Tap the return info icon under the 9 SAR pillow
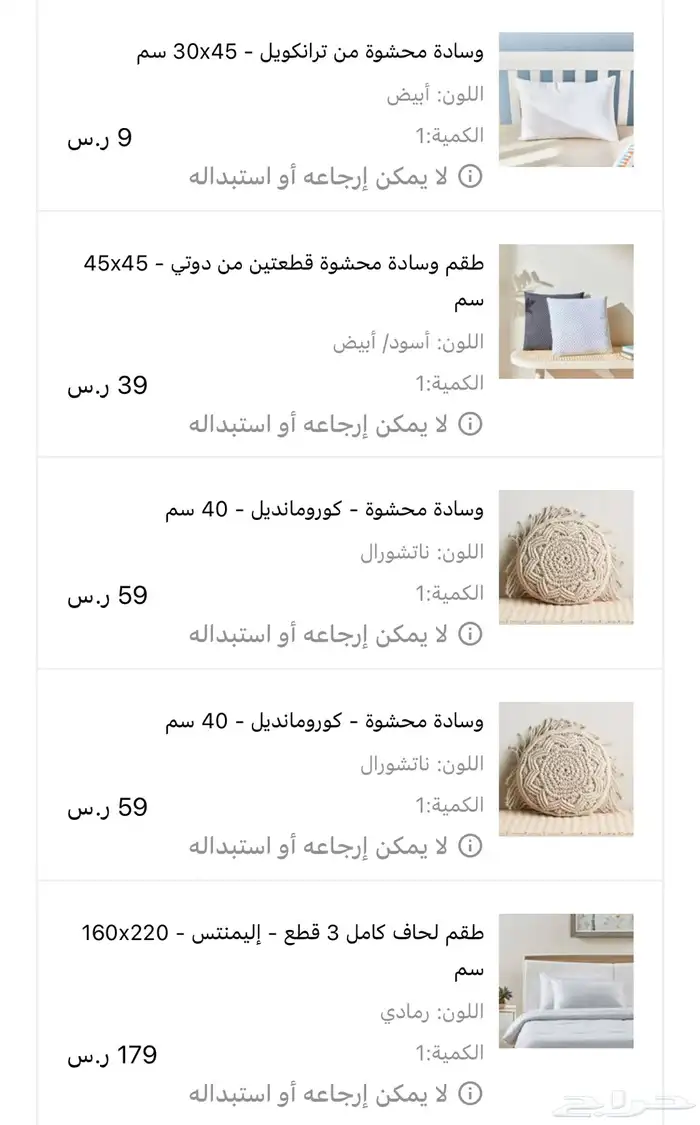 pyautogui.click(x=470, y=177)
